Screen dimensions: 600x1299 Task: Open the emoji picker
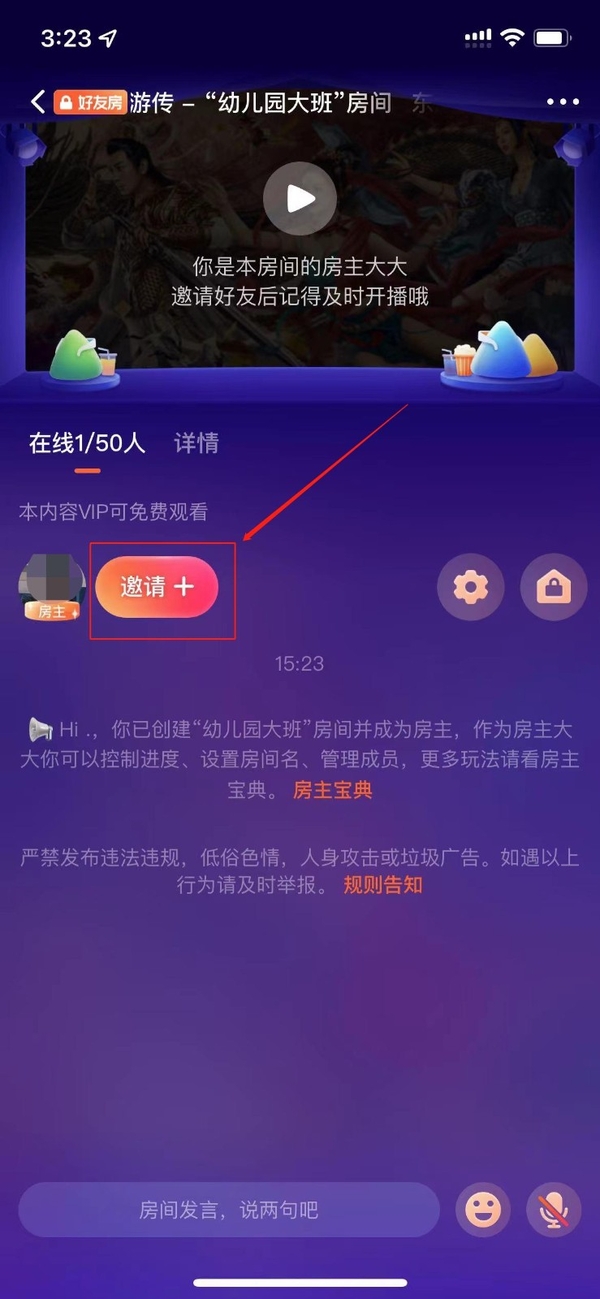483,1210
